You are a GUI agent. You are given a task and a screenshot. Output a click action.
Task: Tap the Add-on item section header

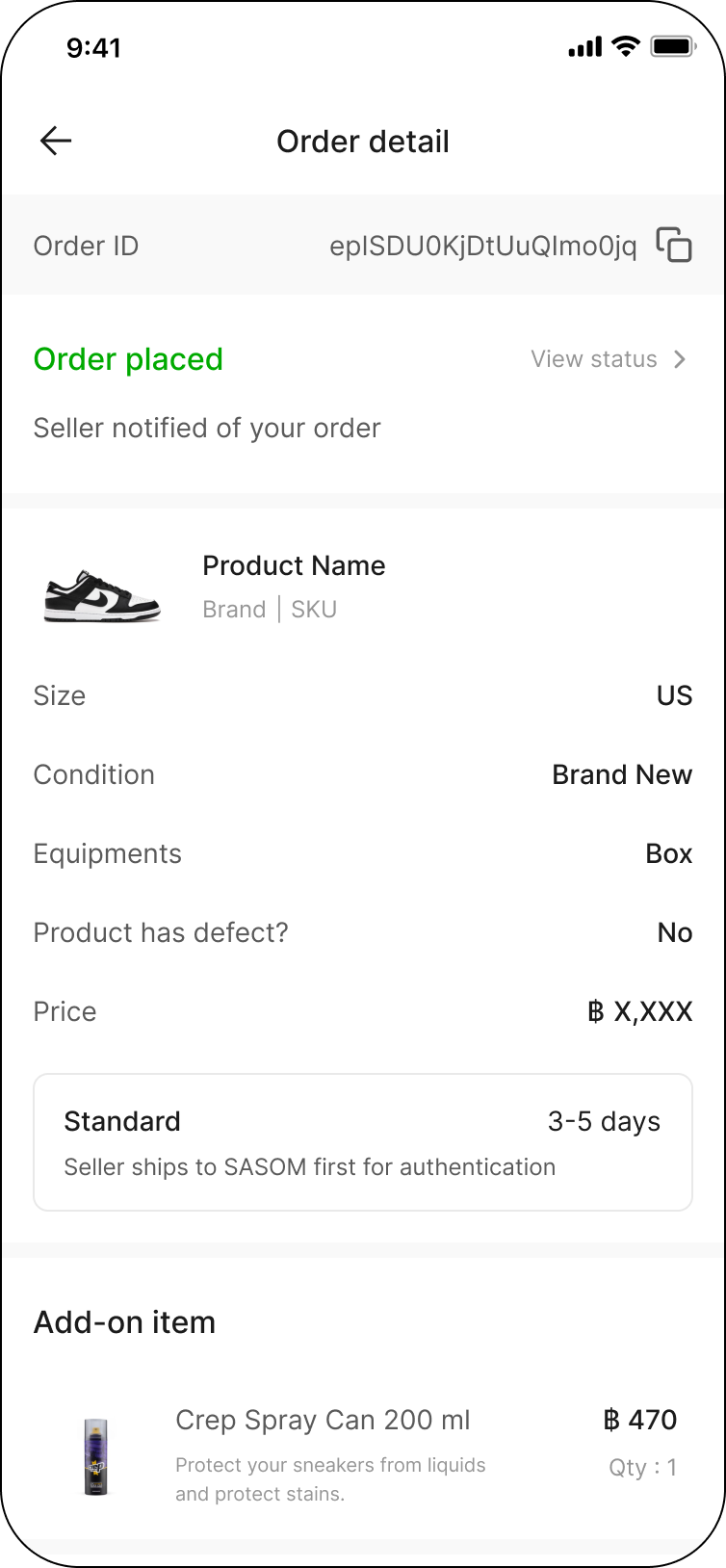point(124,1321)
